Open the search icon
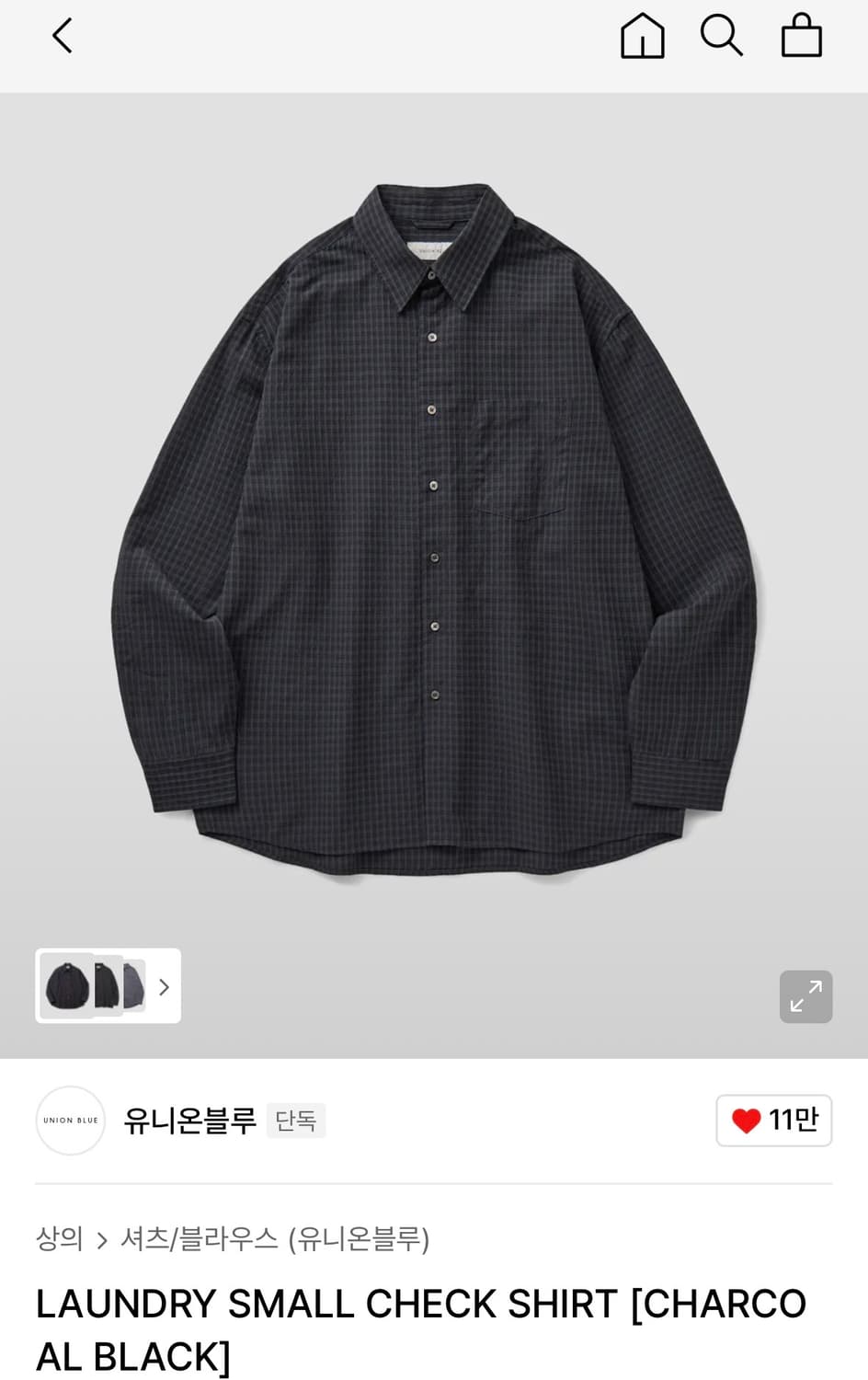Image resolution: width=868 pixels, height=1380 pixels. [723, 35]
